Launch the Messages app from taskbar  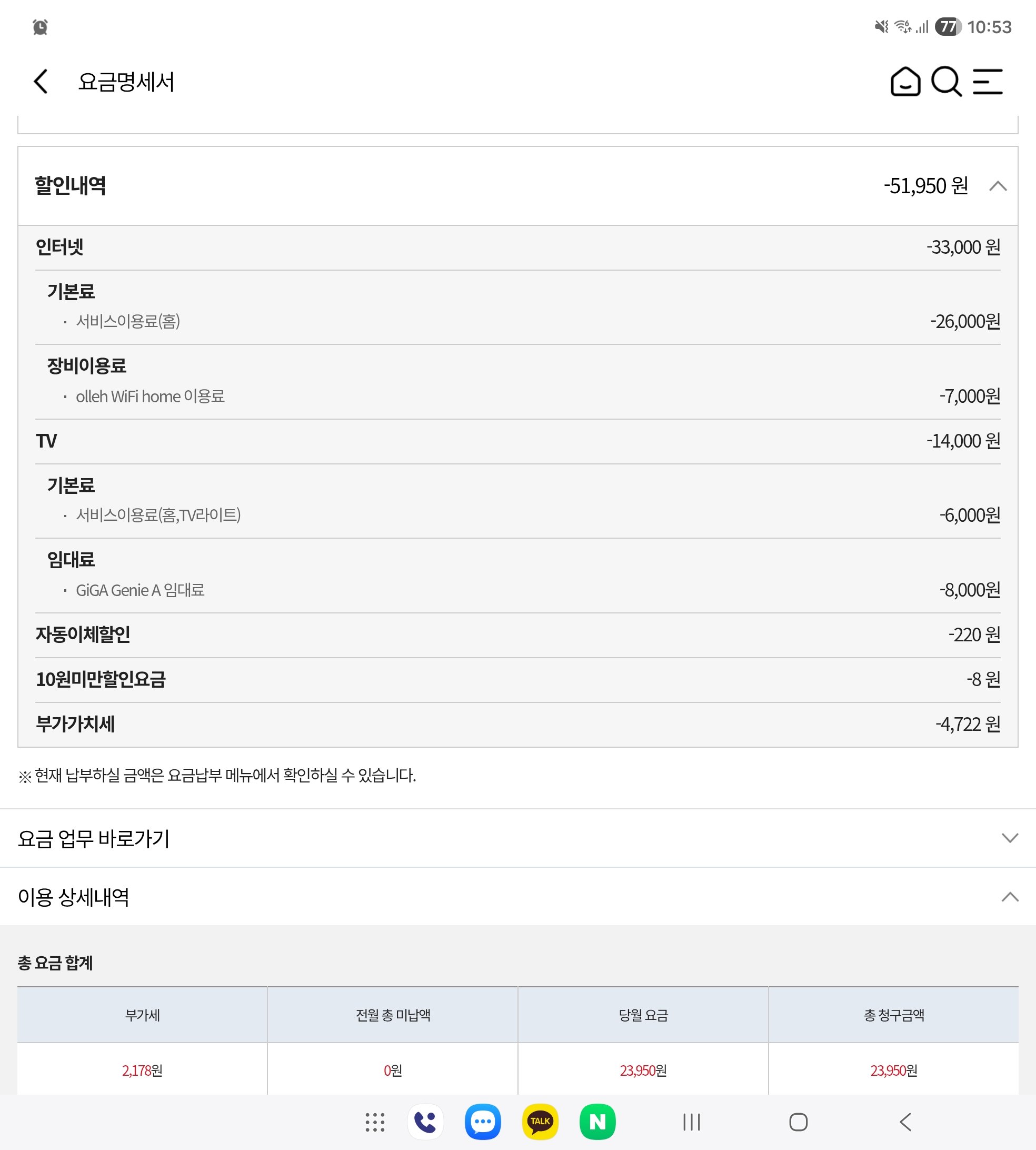(483, 1122)
